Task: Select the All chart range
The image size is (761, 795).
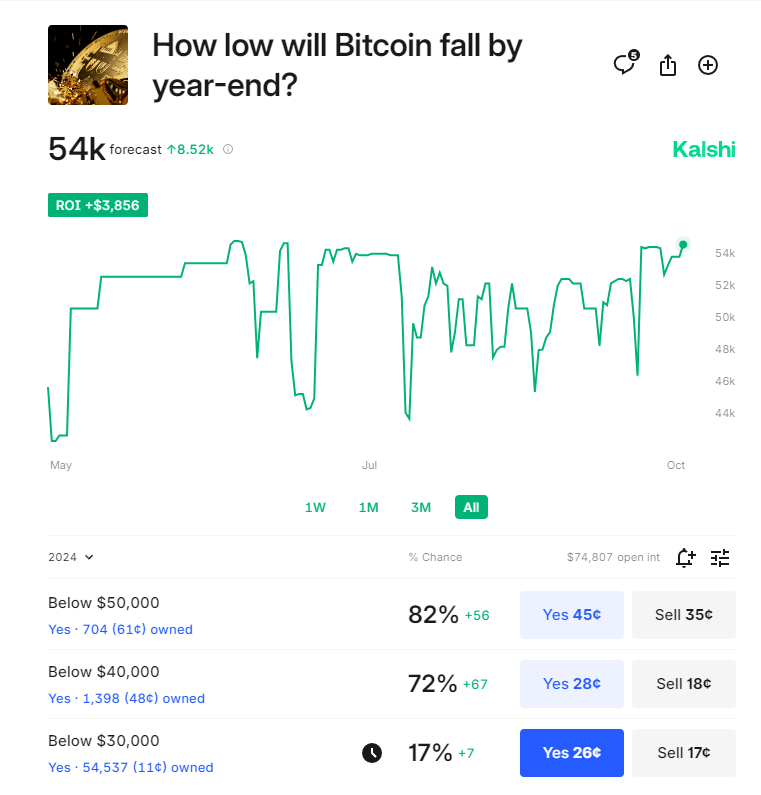Action: pyautogui.click(x=471, y=507)
